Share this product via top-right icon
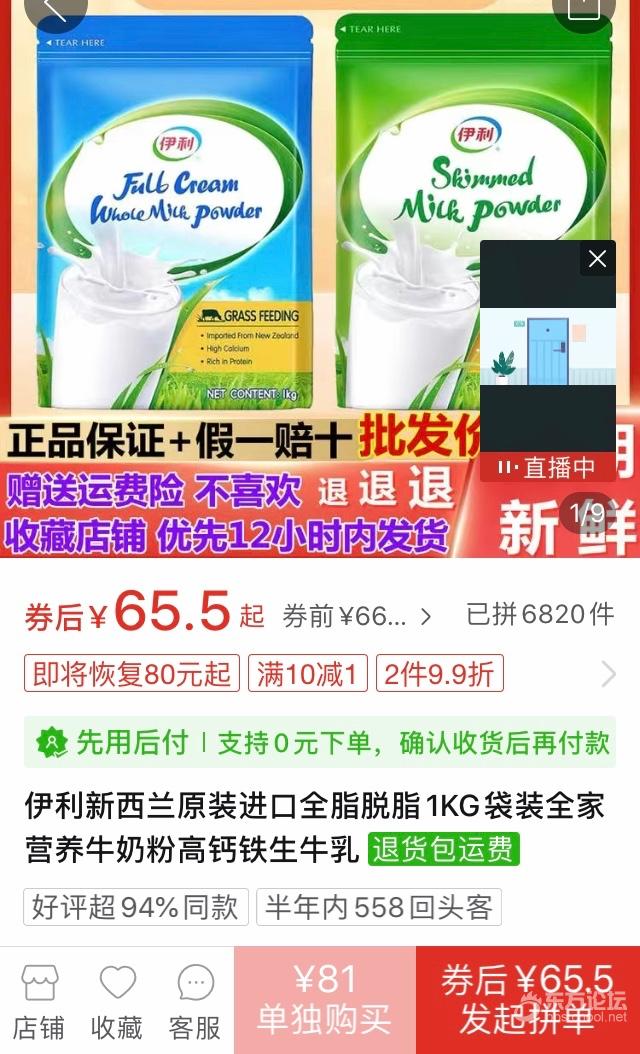The image size is (640, 1054). coord(584,10)
